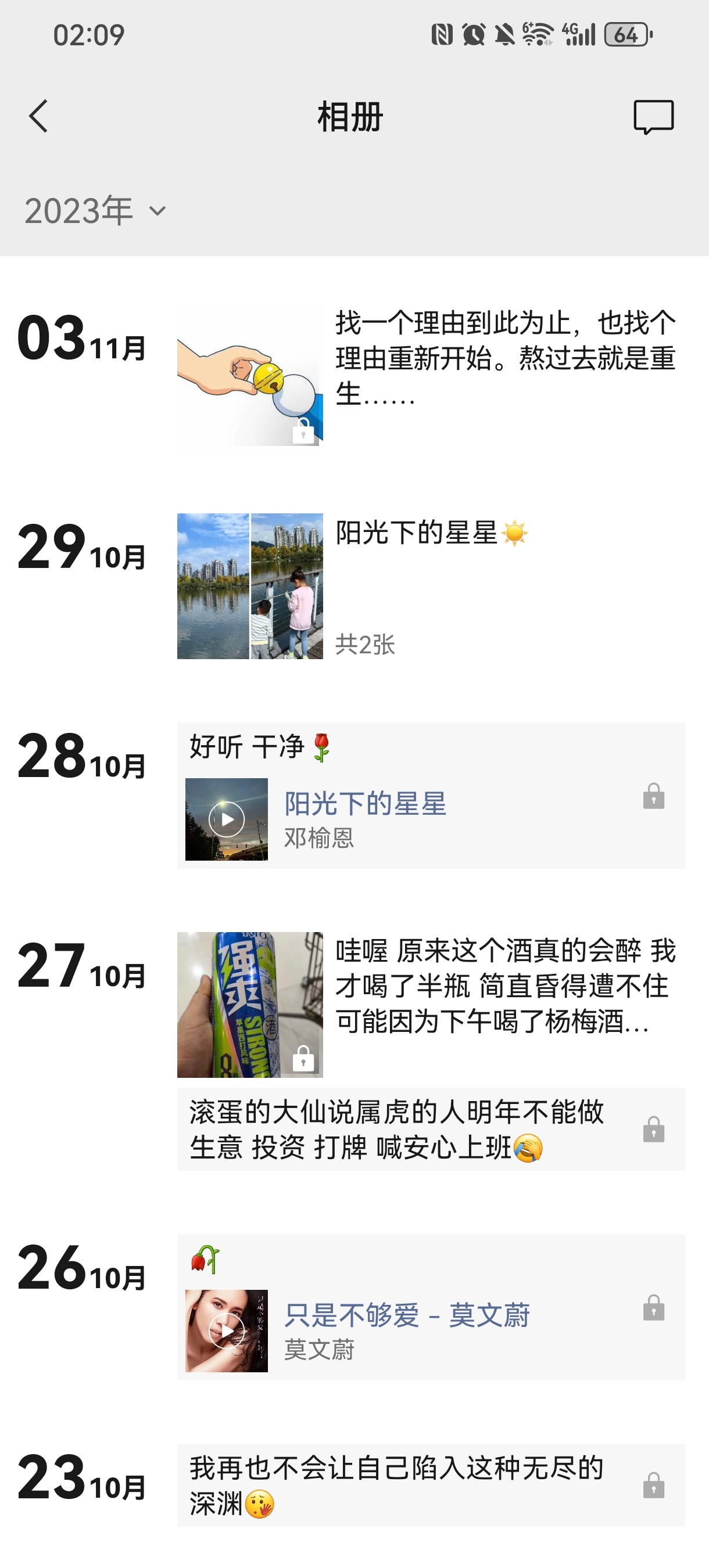The image size is (709, 1568).
Task: Open the October 27 drink can photo post
Action: (250, 1004)
